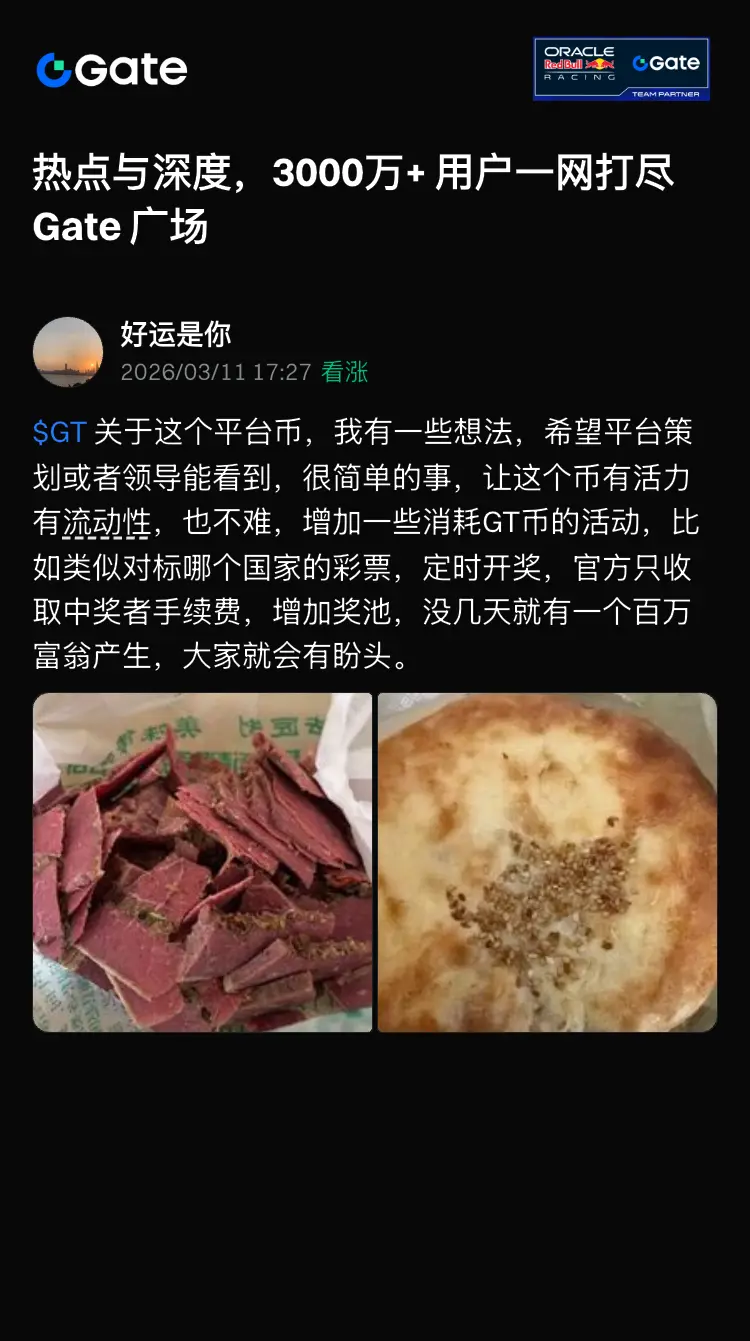Screen dimensions: 750x1341
Task: Open 好运是你's profile avatar
Action: click(x=68, y=349)
